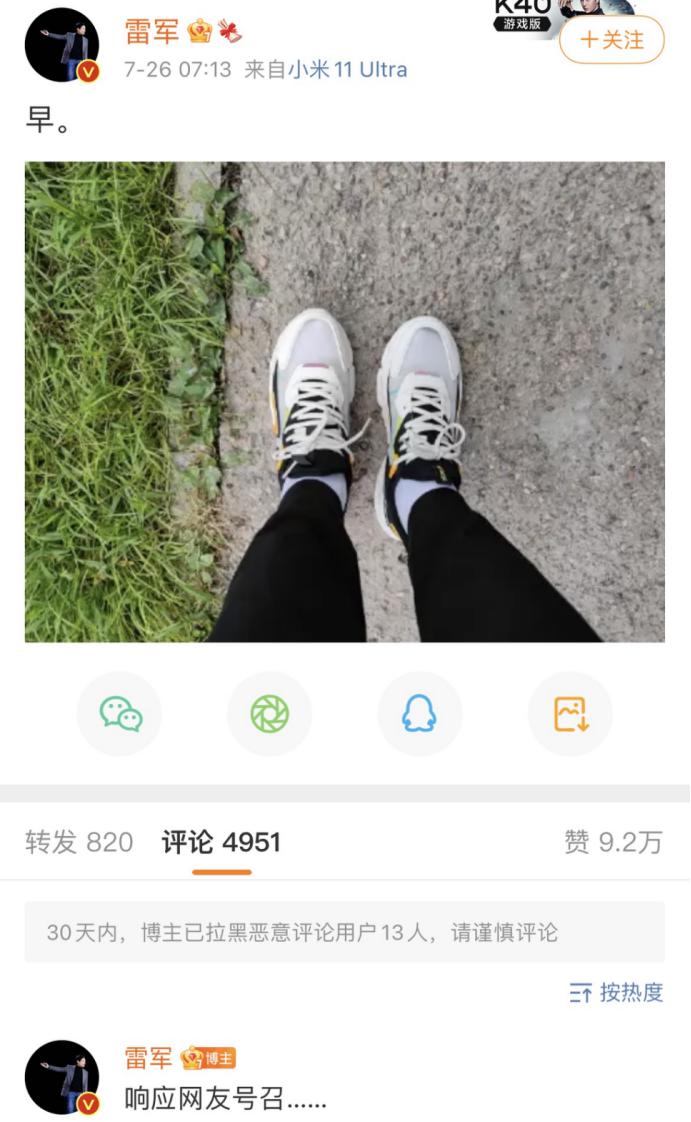Share the post to WeChat Moments
Viewport: 691px width, 1122px height.
[x=270, y=714]
